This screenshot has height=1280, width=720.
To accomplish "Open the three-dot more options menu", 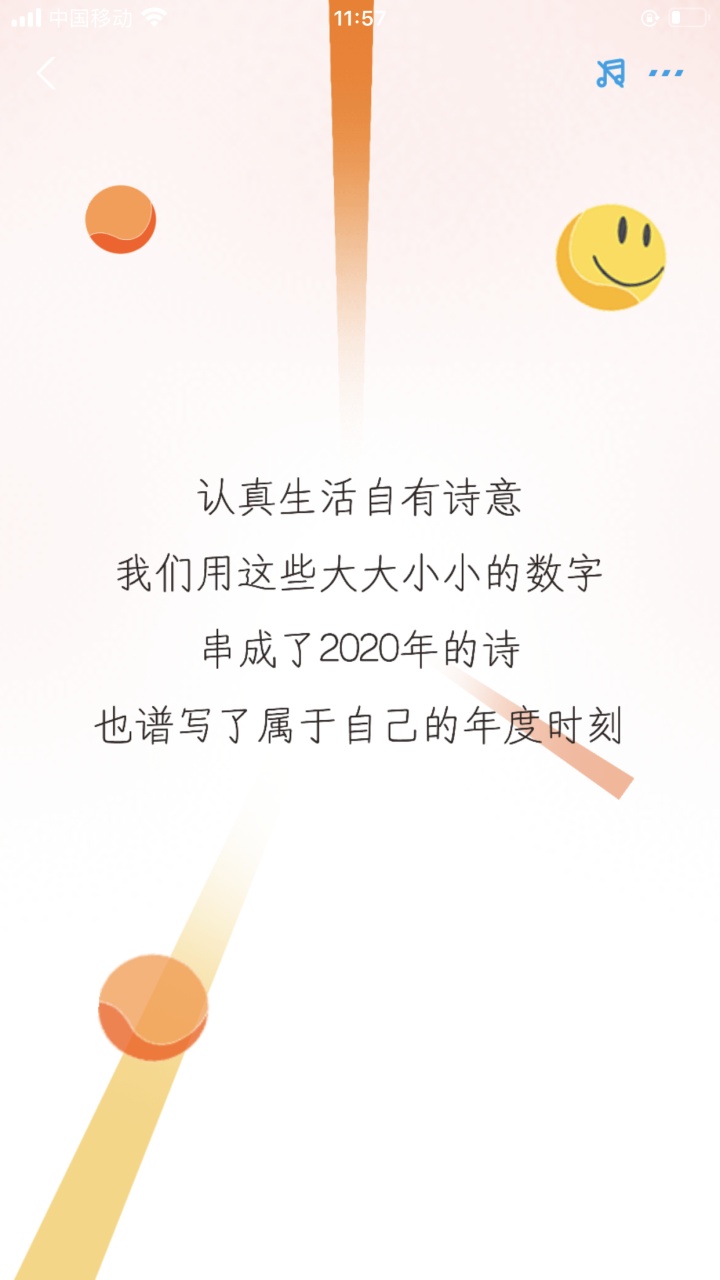I will pos(666,73).
